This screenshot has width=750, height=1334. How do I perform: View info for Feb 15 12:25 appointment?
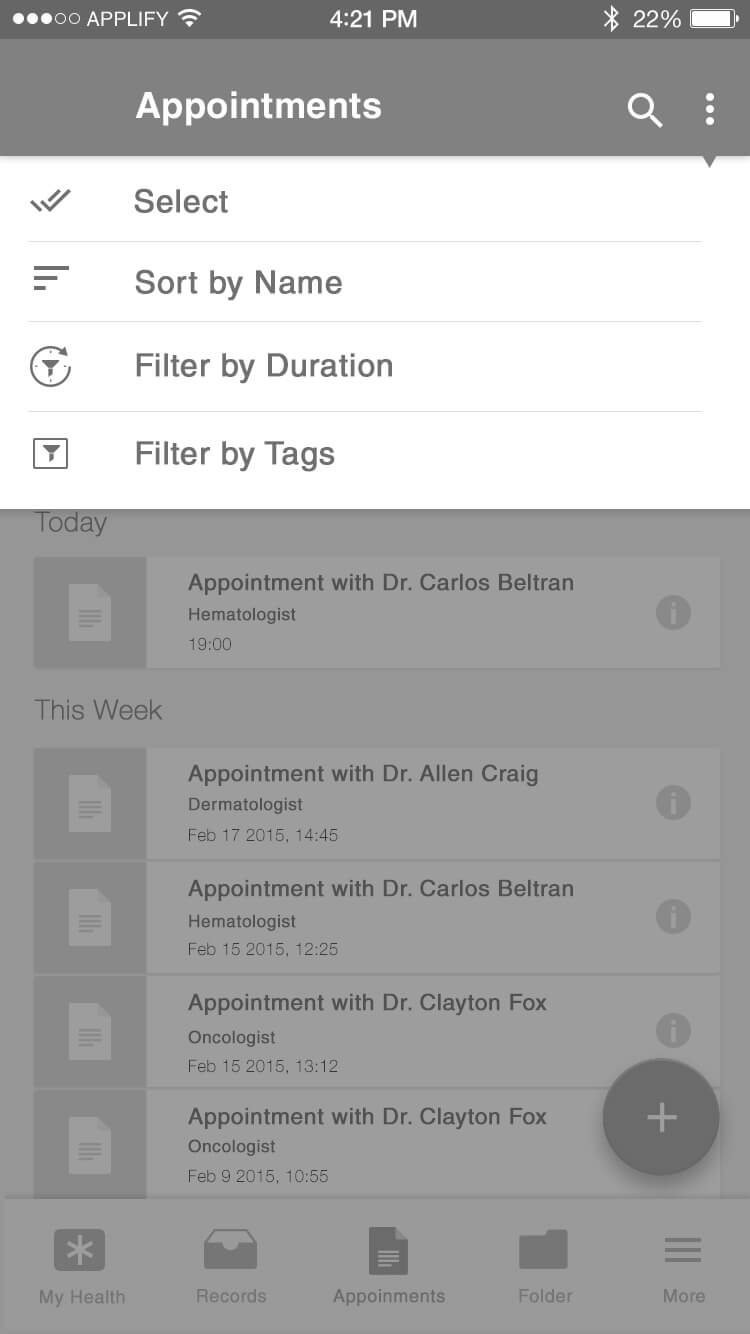tap(673, 916)
